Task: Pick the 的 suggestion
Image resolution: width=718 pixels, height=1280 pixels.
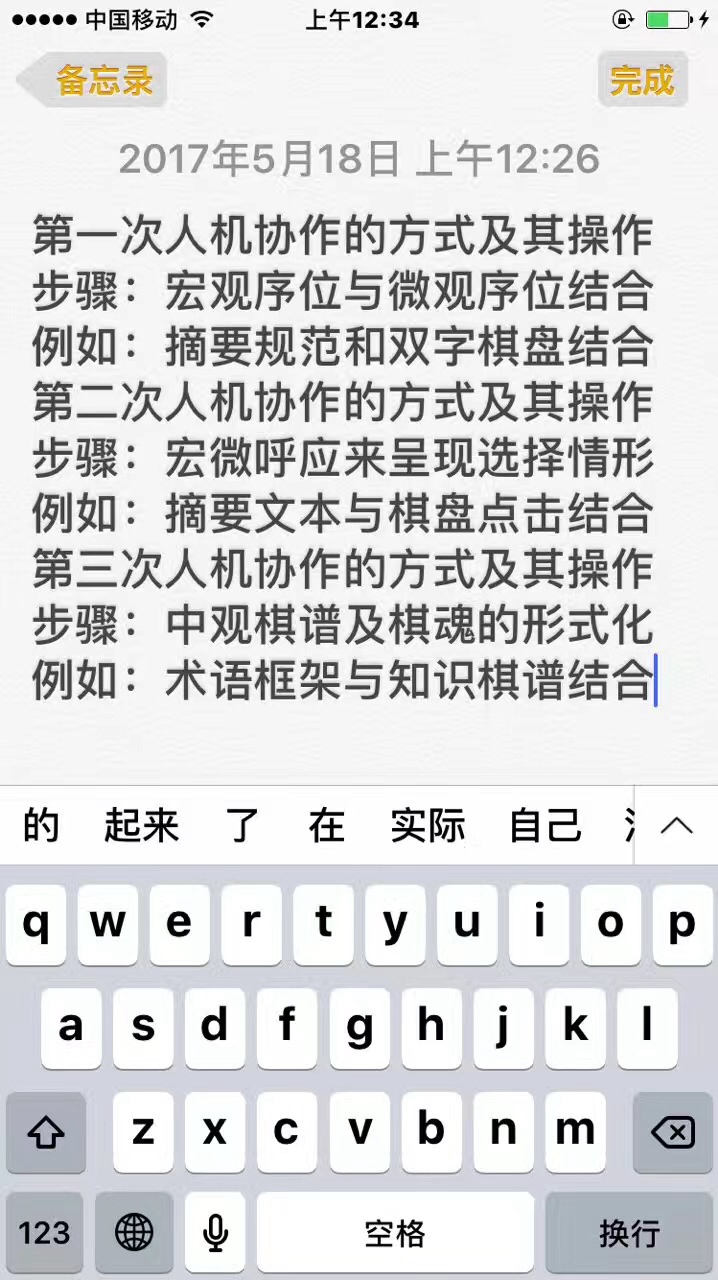Action: point(41,826)
